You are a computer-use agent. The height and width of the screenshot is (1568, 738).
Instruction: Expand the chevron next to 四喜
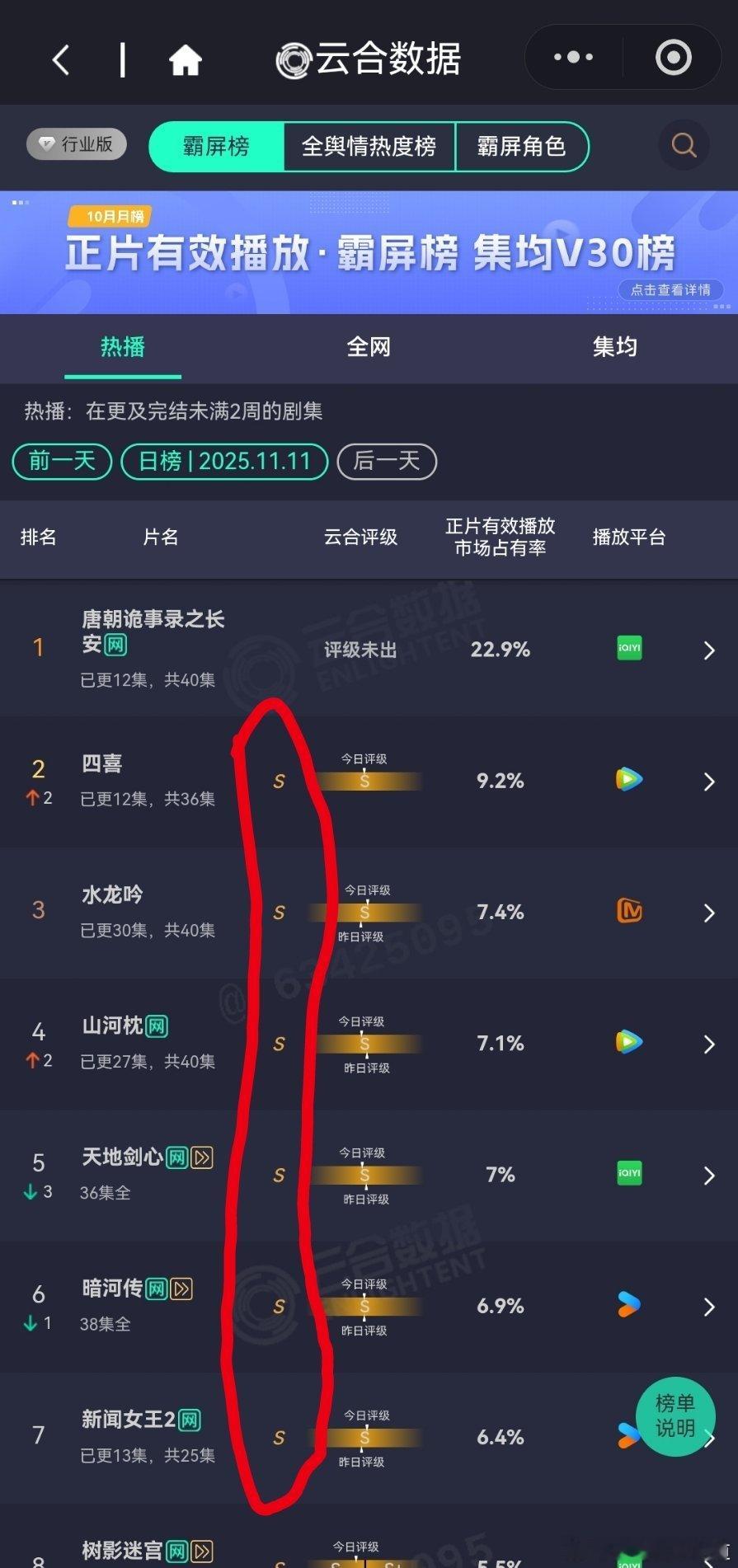[709, 780]
